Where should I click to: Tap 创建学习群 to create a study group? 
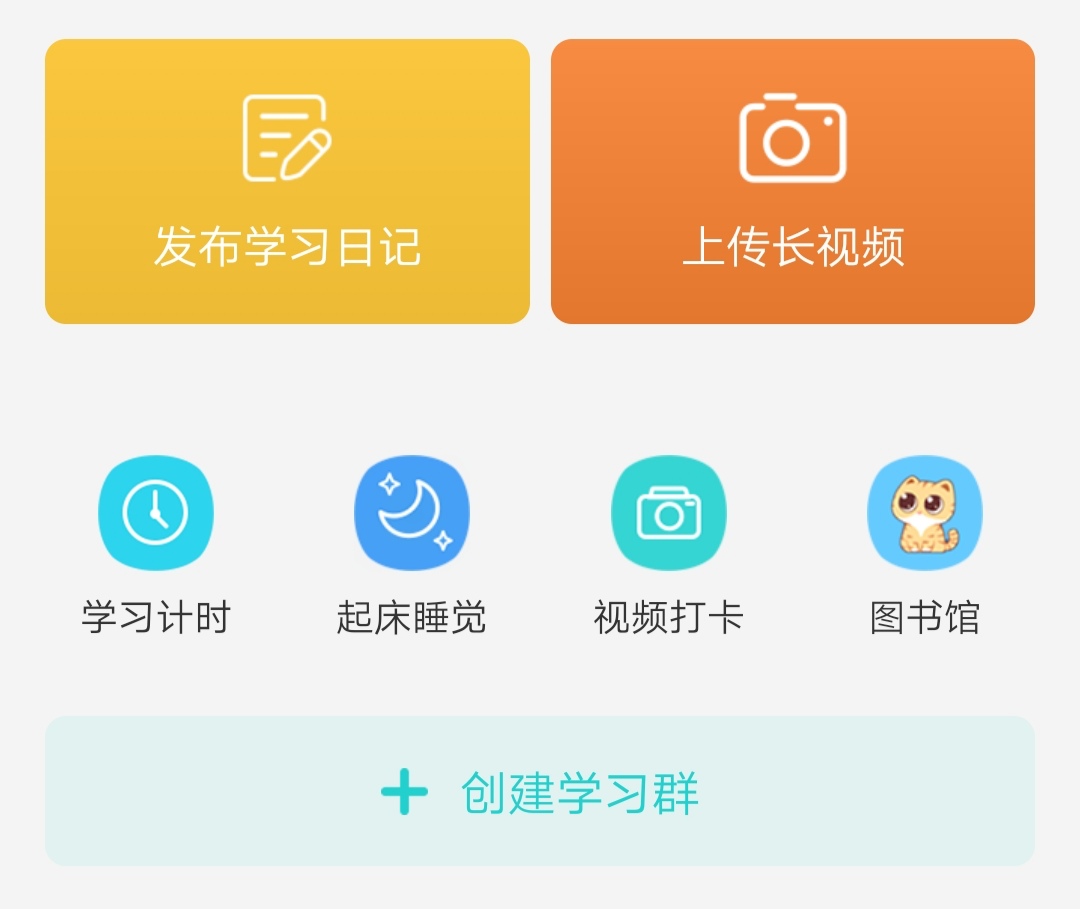(540, 791)
